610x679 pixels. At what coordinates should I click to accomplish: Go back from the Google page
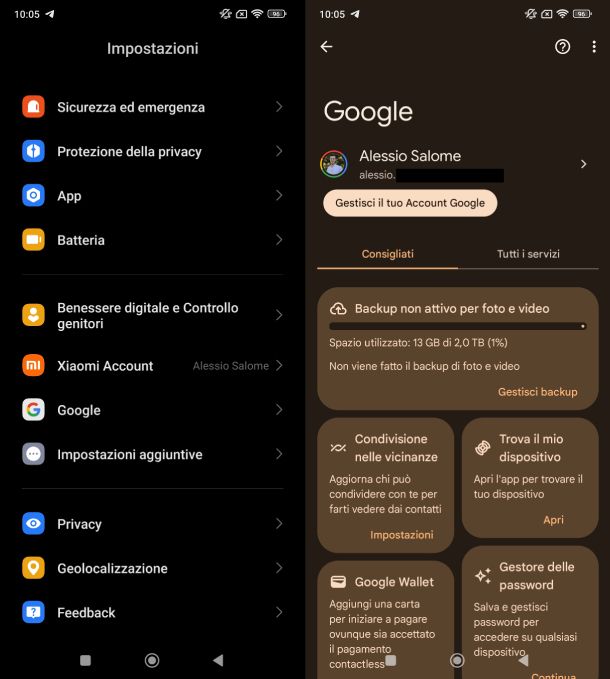(x=326, y=47)
